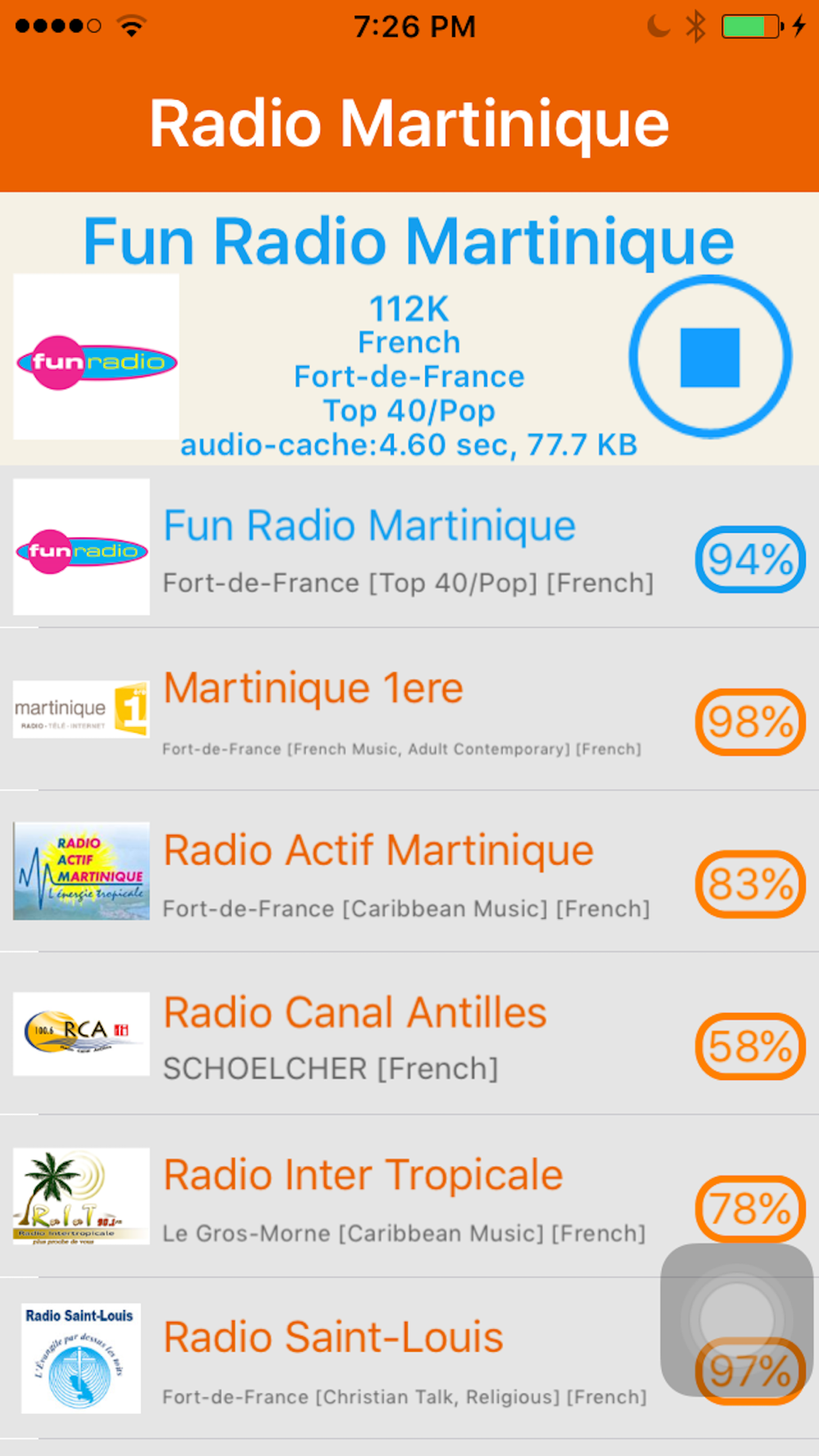Choose the Radio Saint-Louis station
This screenshot has height=1456, width=819.
coord(409,1358)
